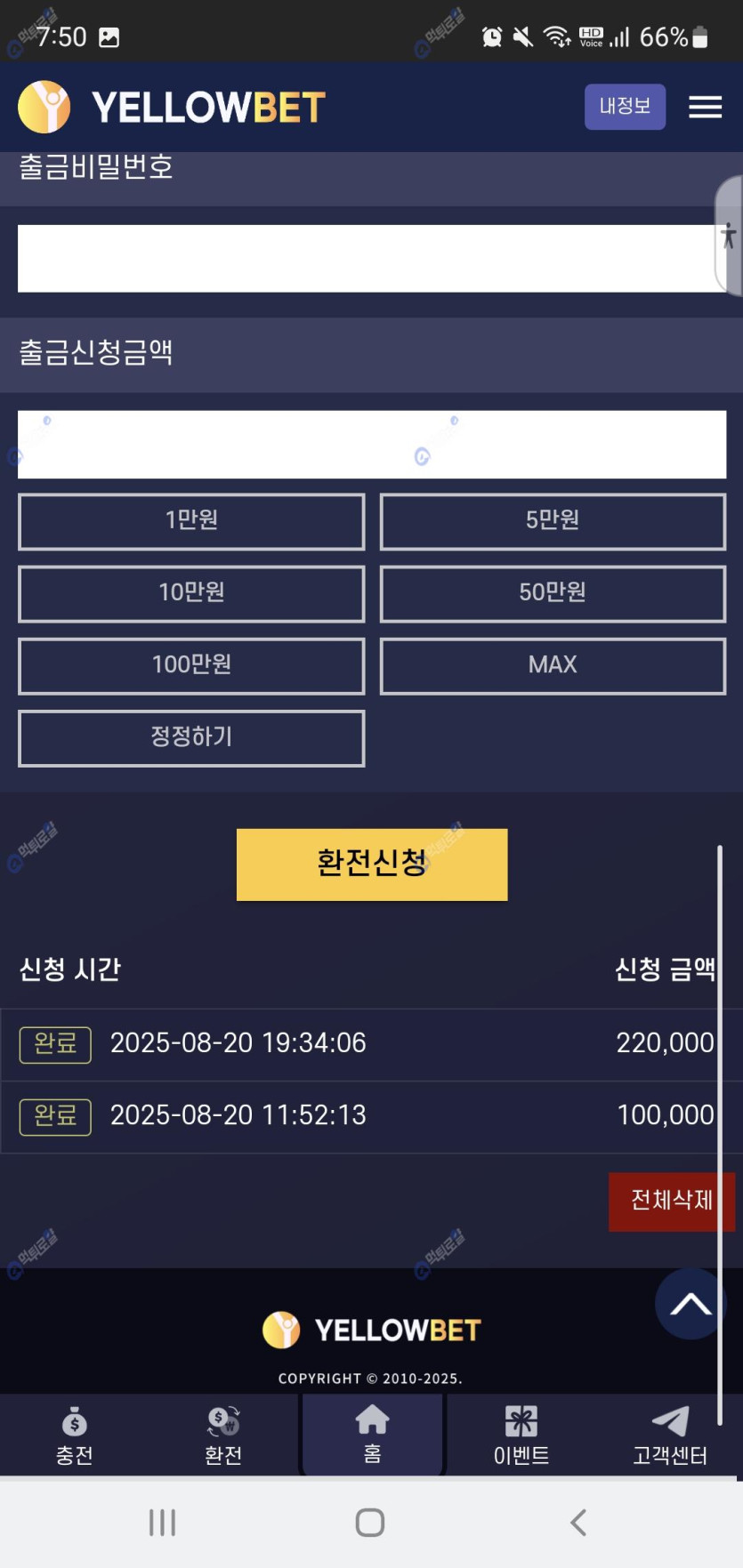The width and height of the screenshot is (743, 1568).
Task: Go back with the system back button
Action: pyautogui.click(x=578, y=1522)
